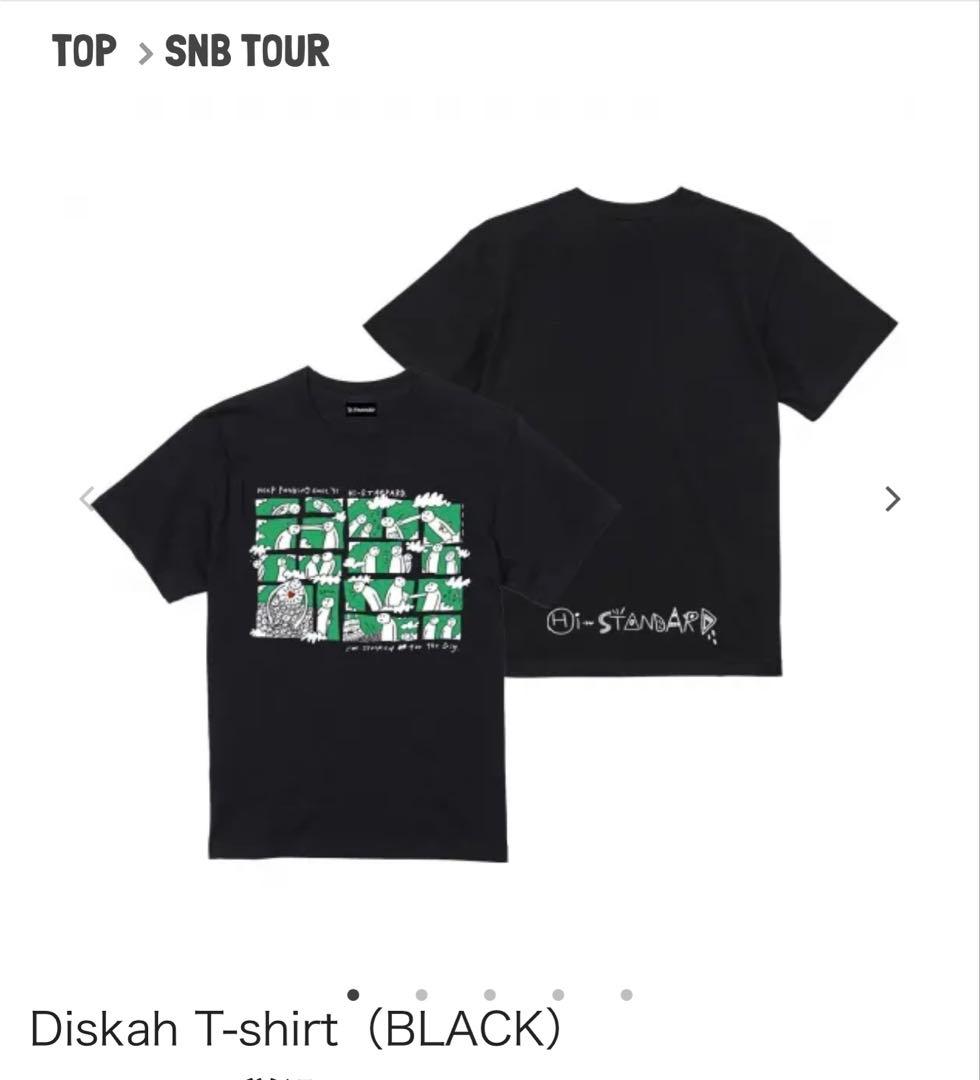Click the neck label on the front t-shirt
980x1080 pixels.
pos(362,409)
